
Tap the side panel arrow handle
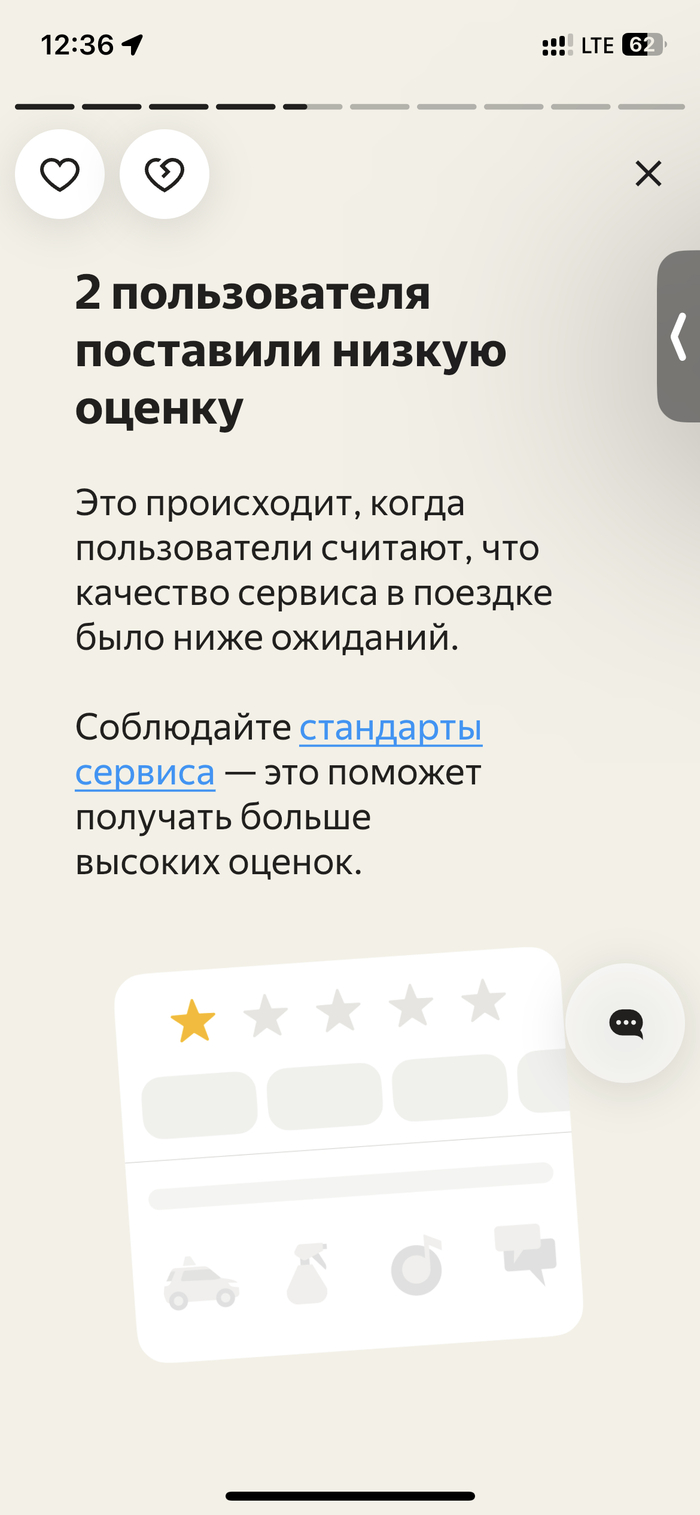pyautogui.click(x=679, y=336)
